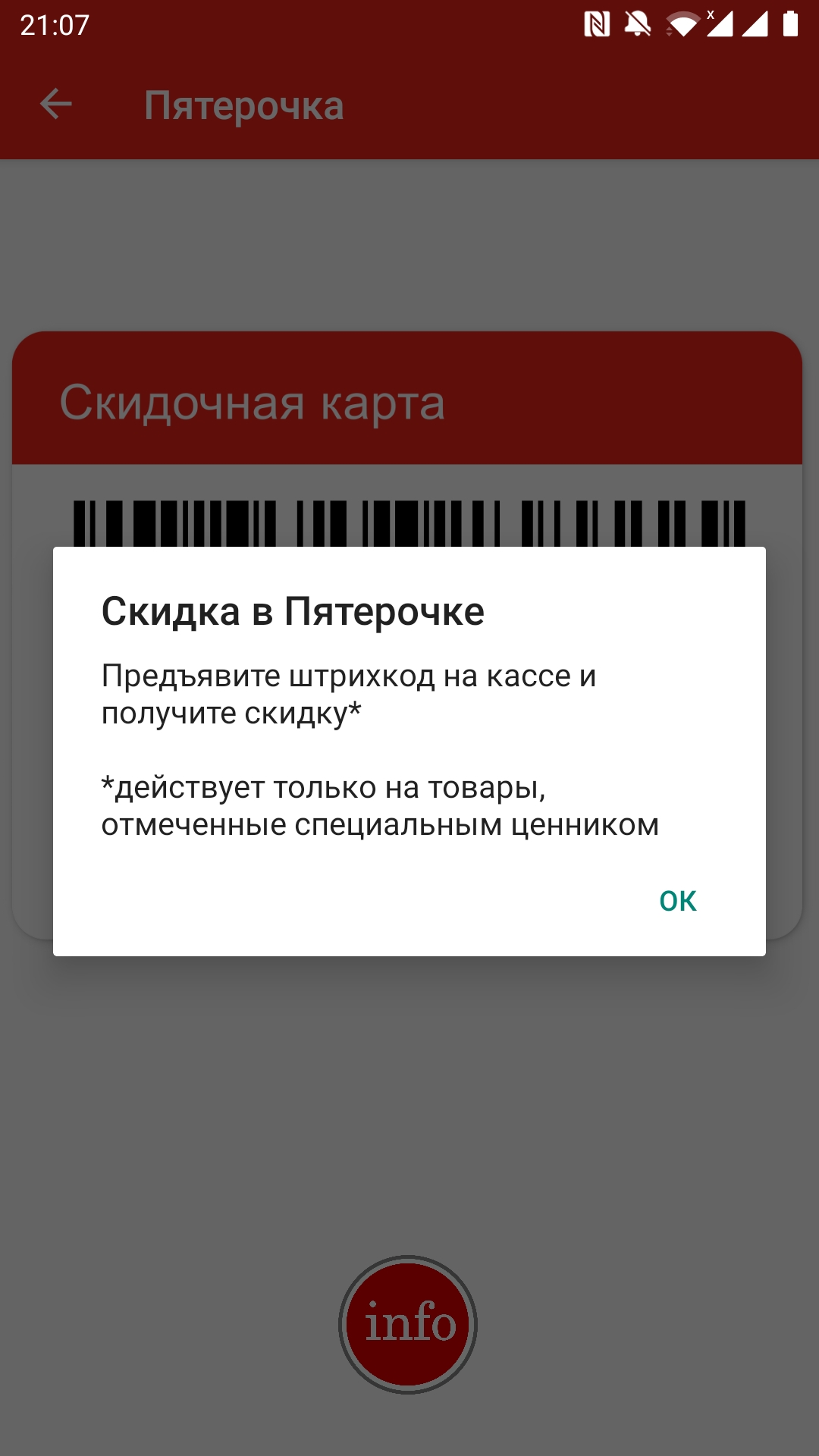Go back using the toolbar arrow
This screenshot has width=819, height=1456.
pyautogui.click(x=56, y=105)
